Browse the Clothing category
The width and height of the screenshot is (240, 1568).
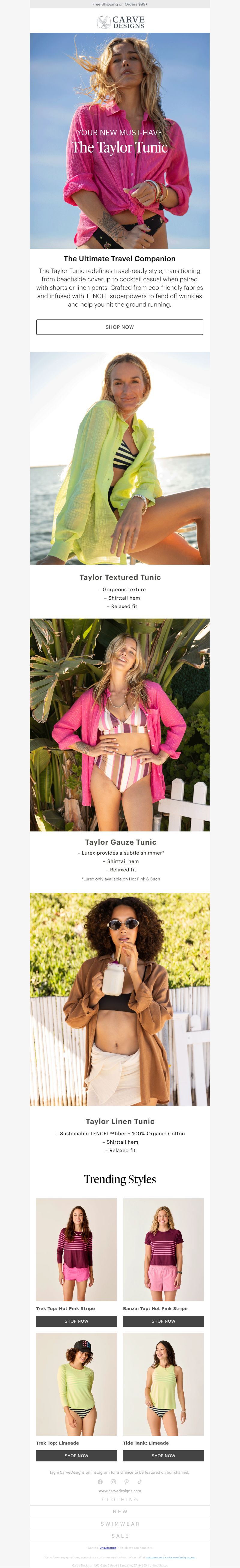click(x=120, y=1499)
